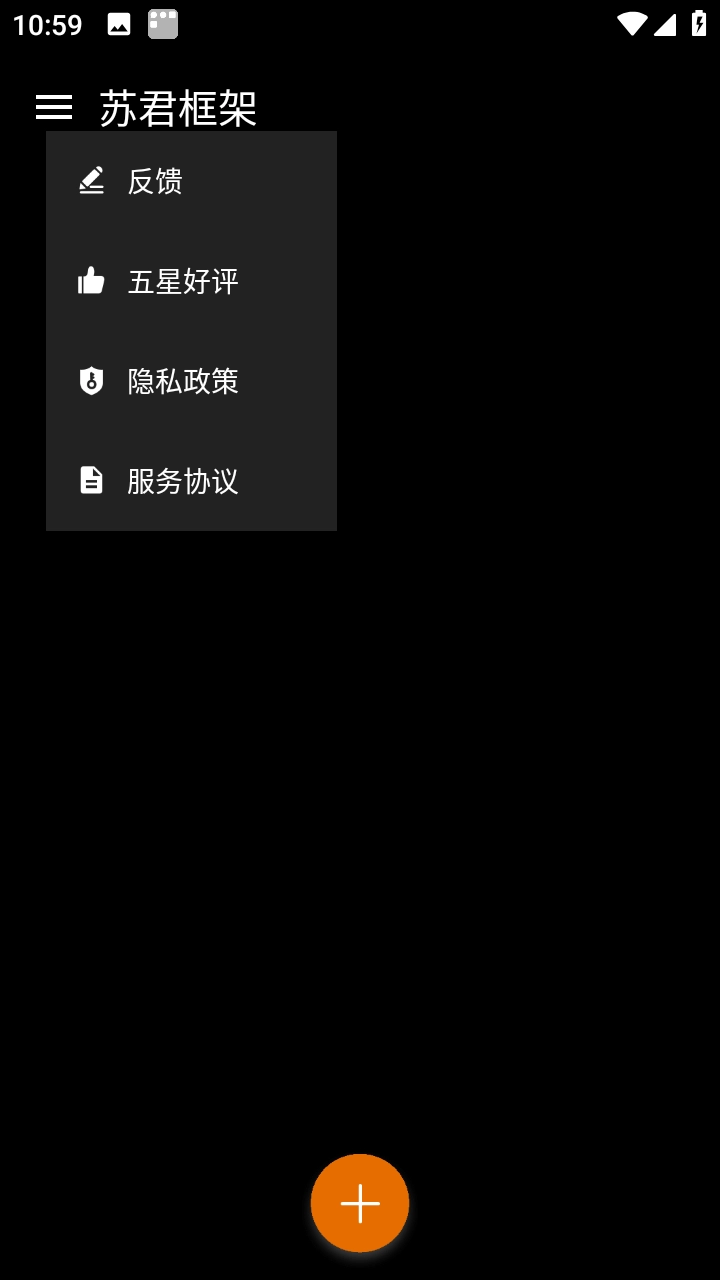Click the thumbs-up icon next to 五星好评
The width and height of the screenshot is (720, 1280).
tap(91, 282)
